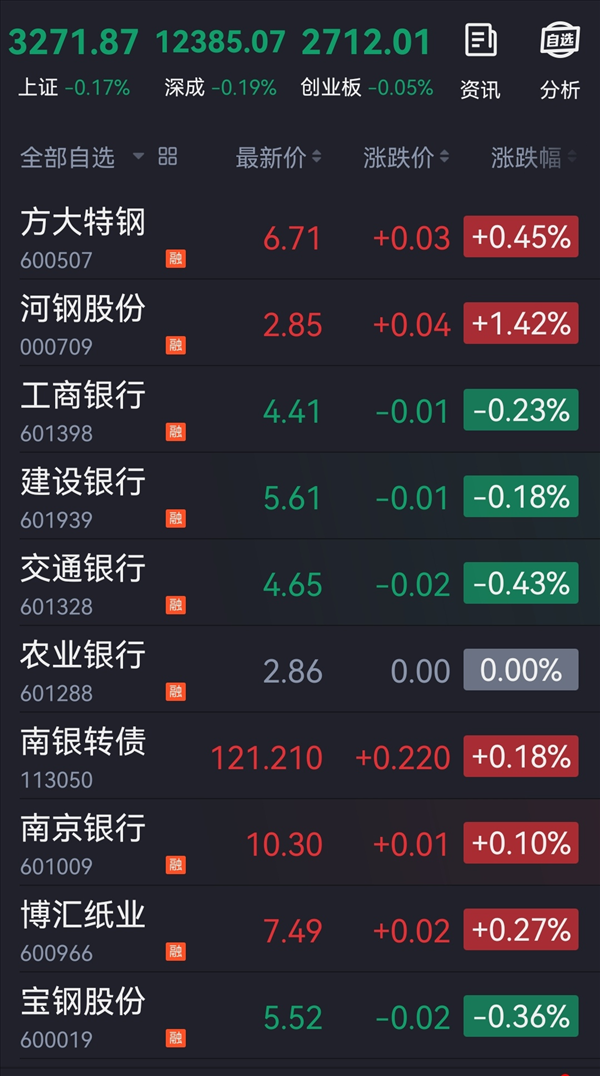Select the 交通银行 stock row
The width and height of the screenshot is (600, 1076).
(300, 583)
